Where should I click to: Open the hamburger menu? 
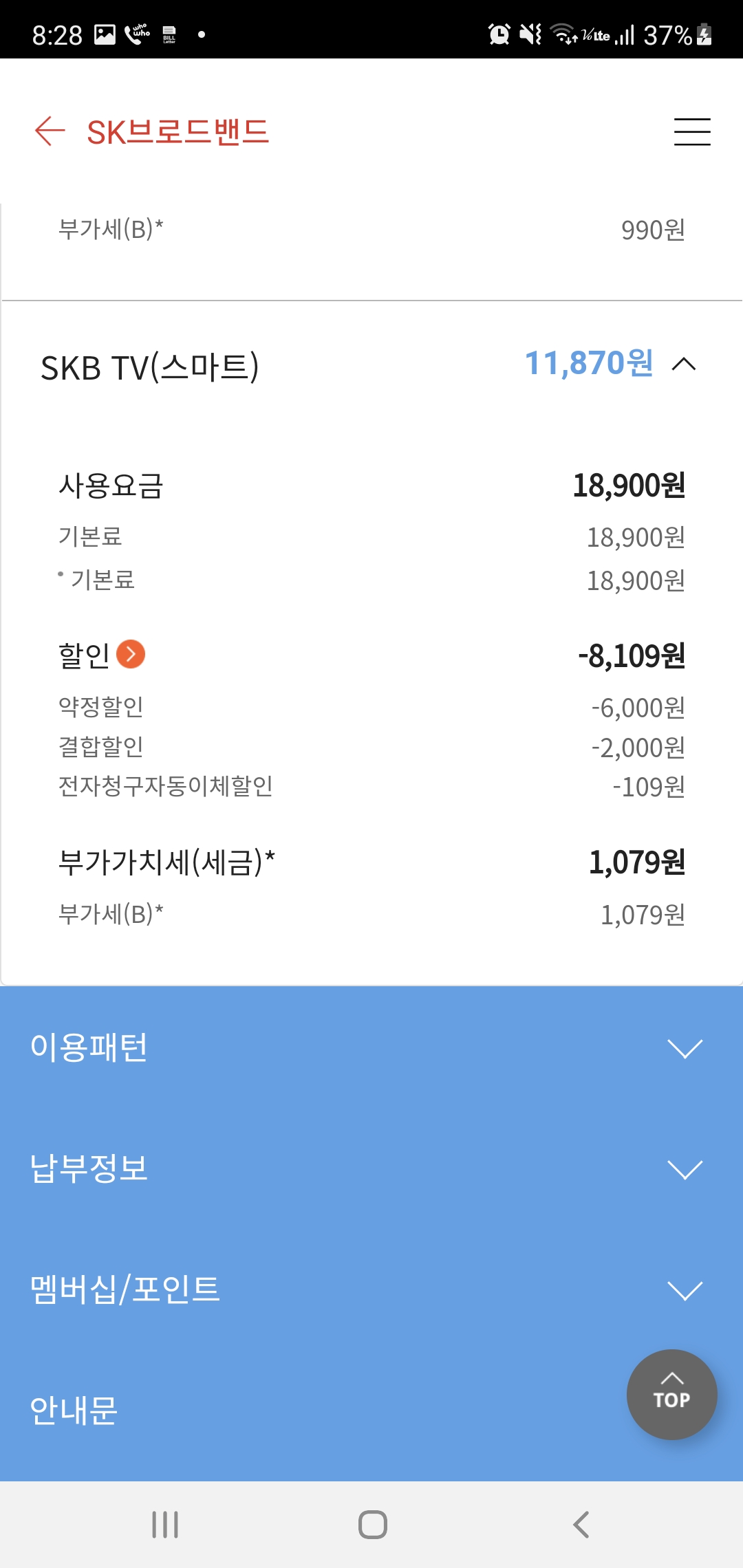[x=691, y=131]
